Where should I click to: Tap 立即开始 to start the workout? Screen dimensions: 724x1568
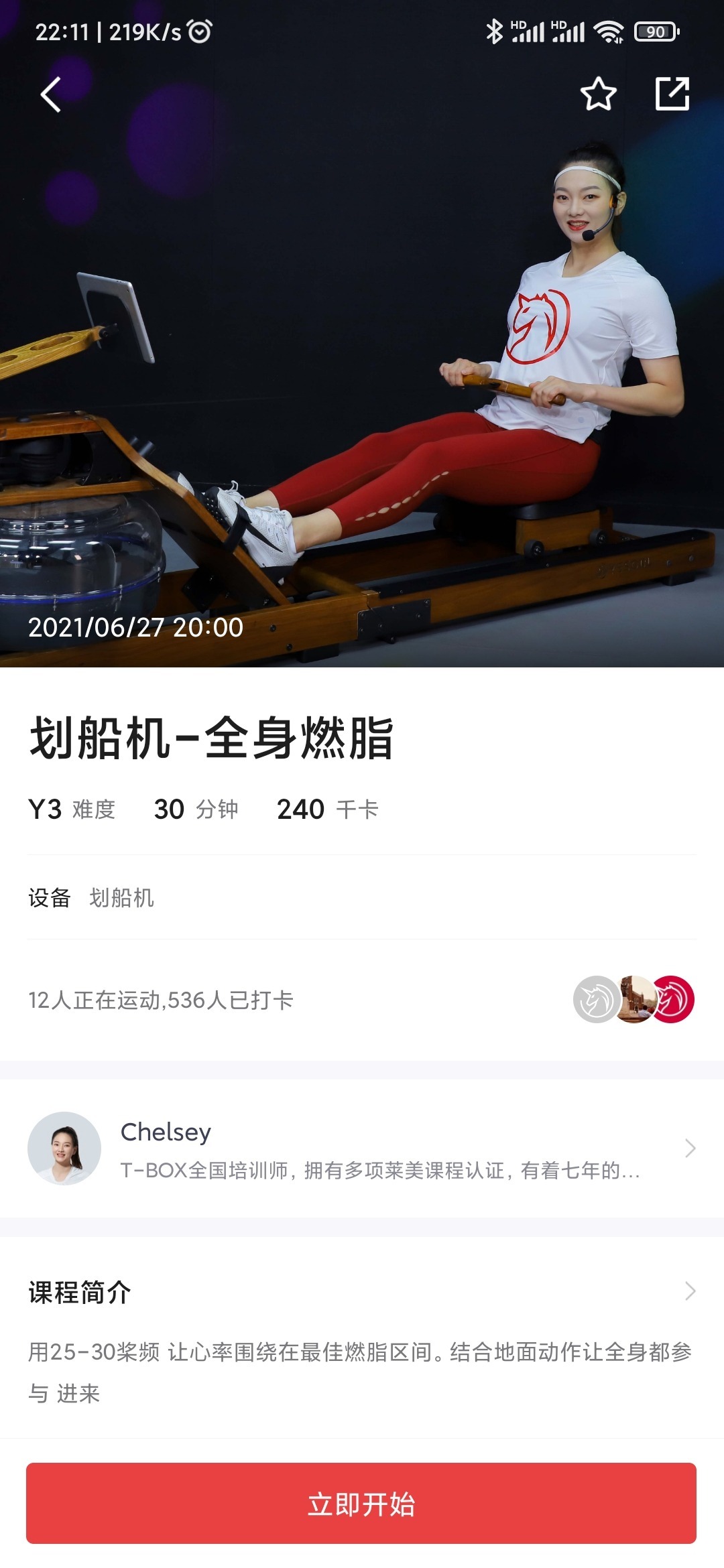[x=361, y=1504]
